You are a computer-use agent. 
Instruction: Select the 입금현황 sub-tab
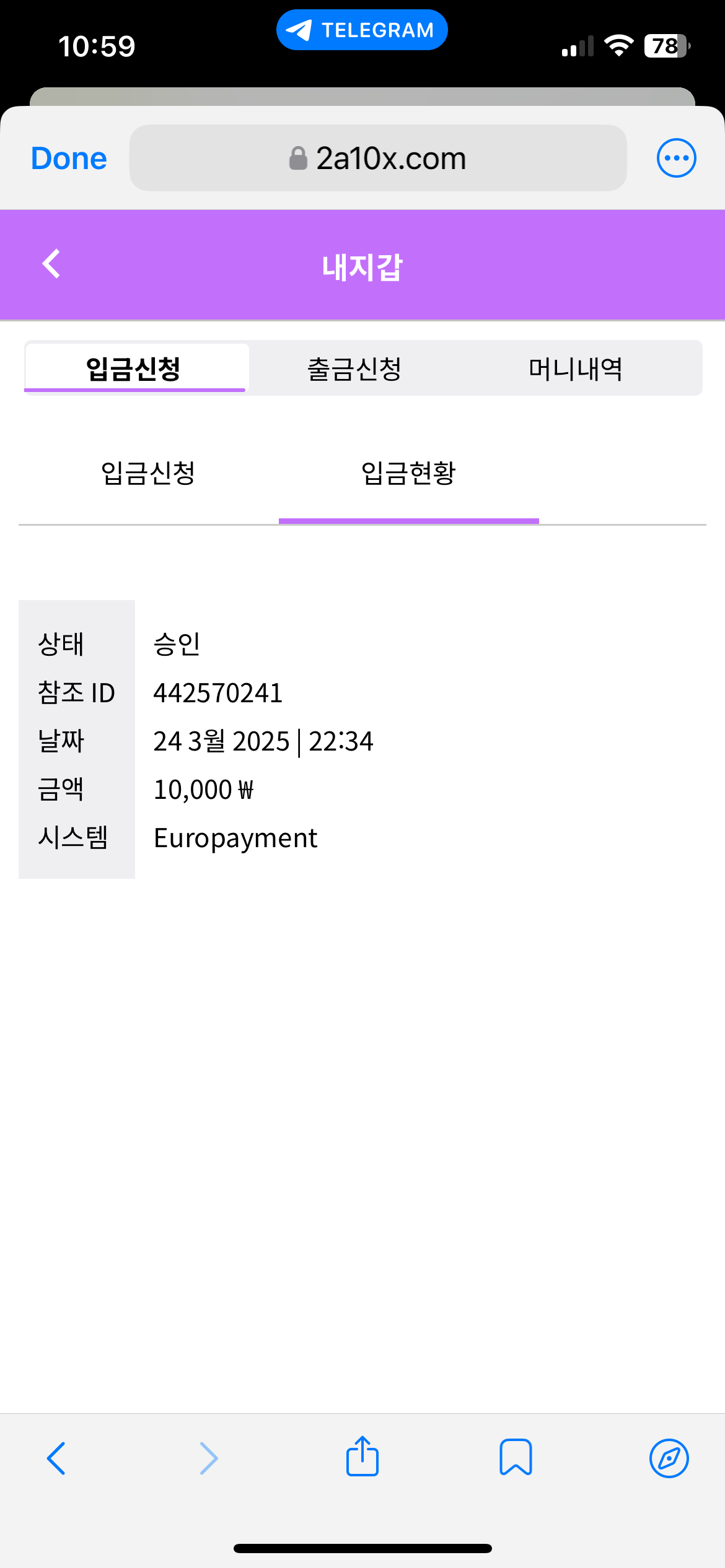(x=408, y=474)
